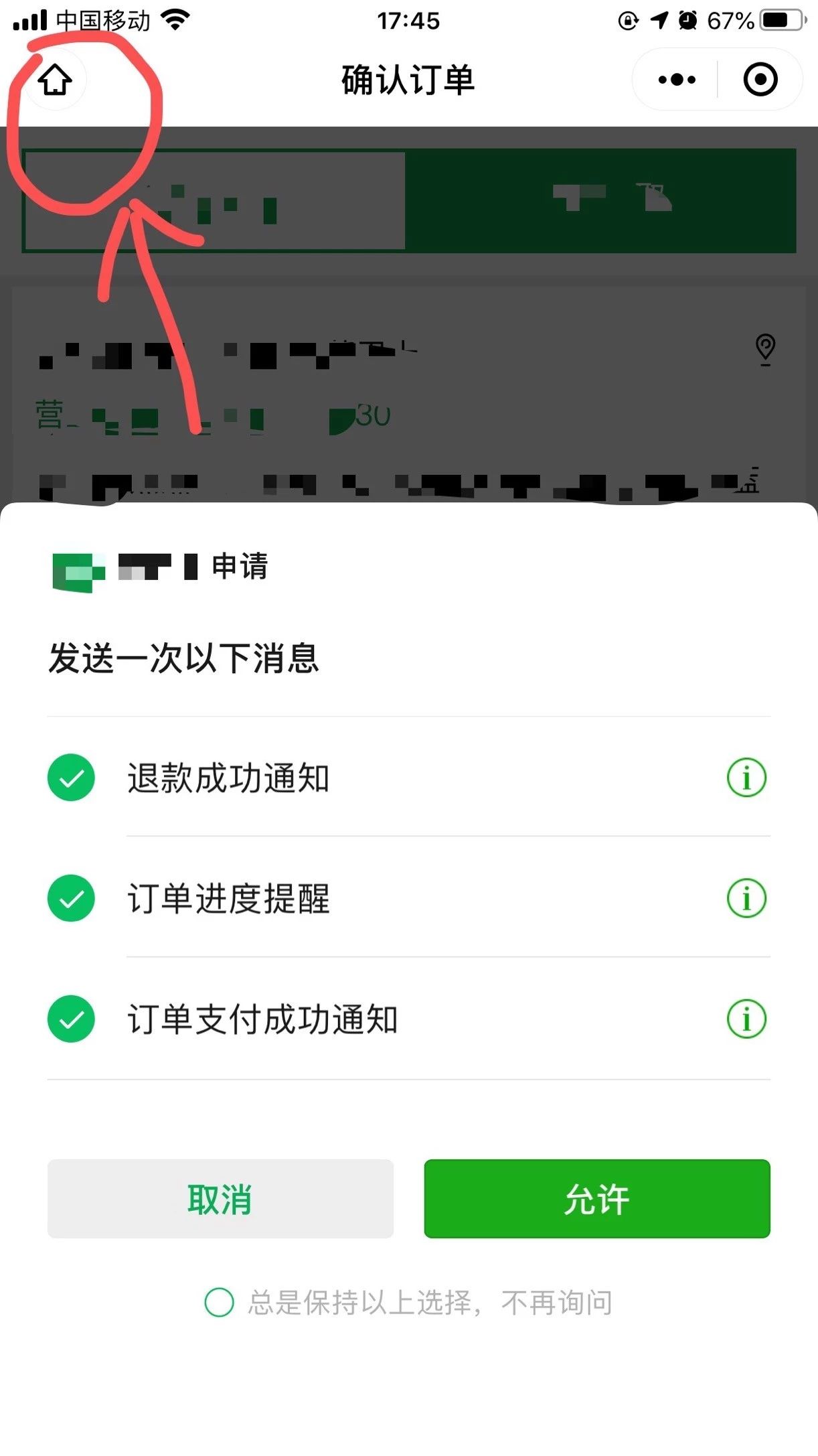
Task: Uncheck 订单进度提醒 message option
Action: pyautogui.click(x=71, y=898)
